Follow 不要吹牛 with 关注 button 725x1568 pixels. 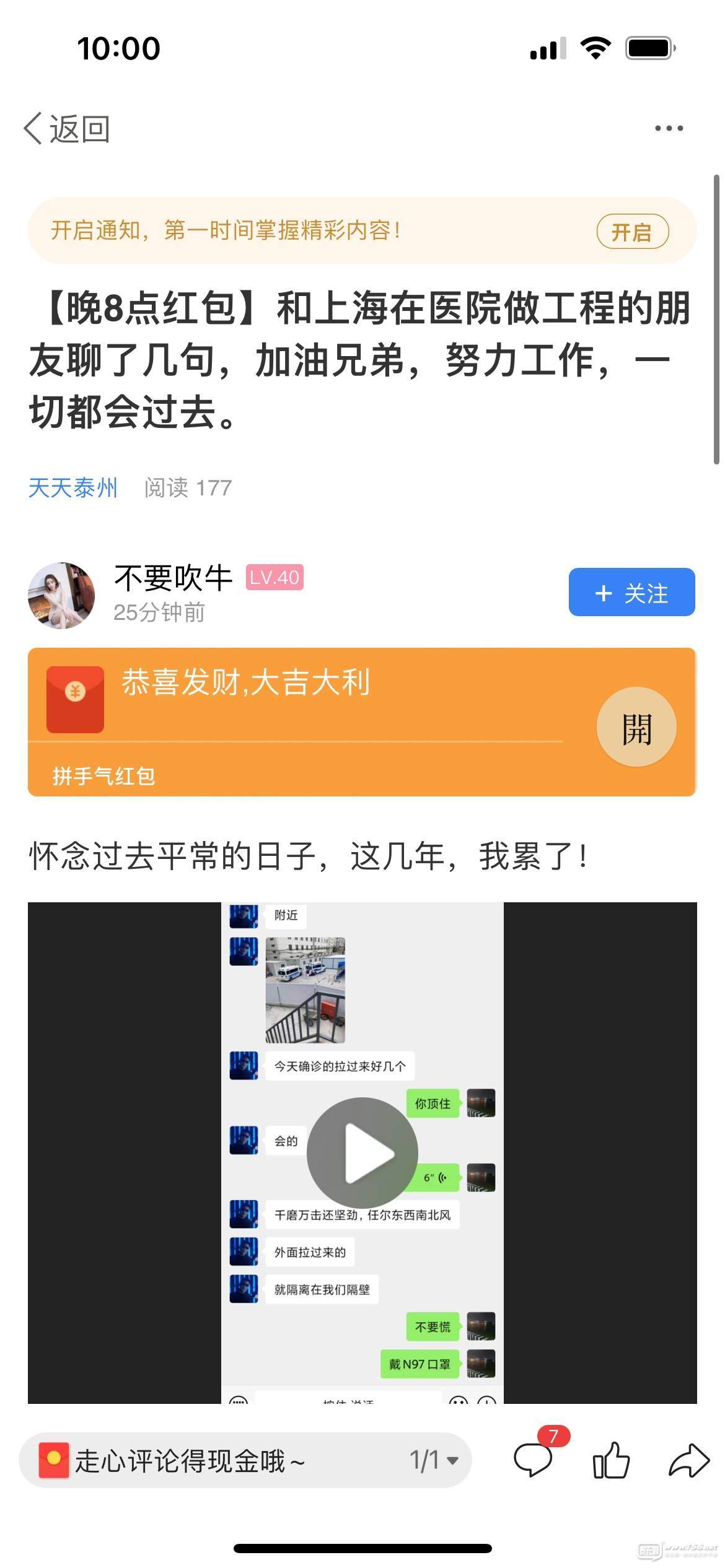(631, 593)
